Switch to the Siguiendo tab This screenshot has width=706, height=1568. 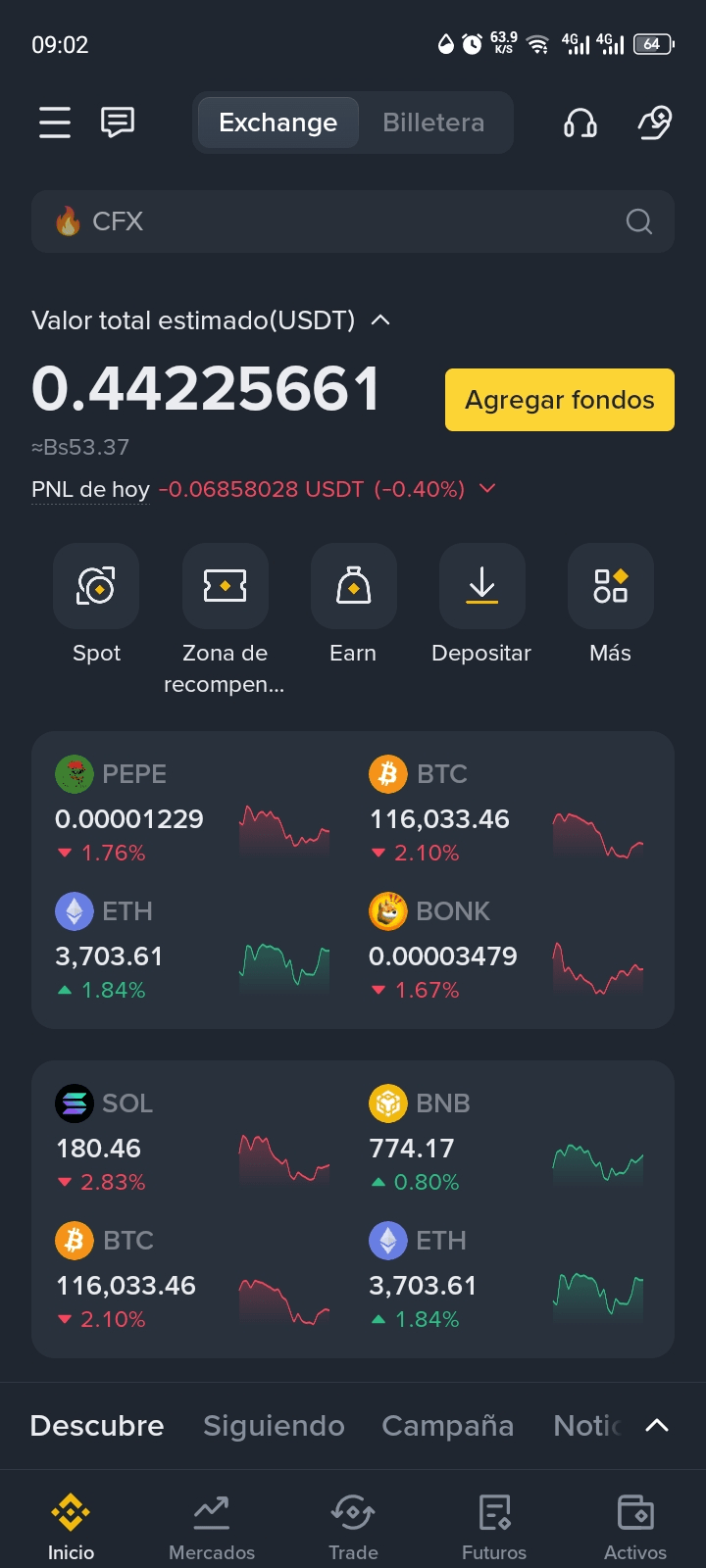[x=274, y=1425]
